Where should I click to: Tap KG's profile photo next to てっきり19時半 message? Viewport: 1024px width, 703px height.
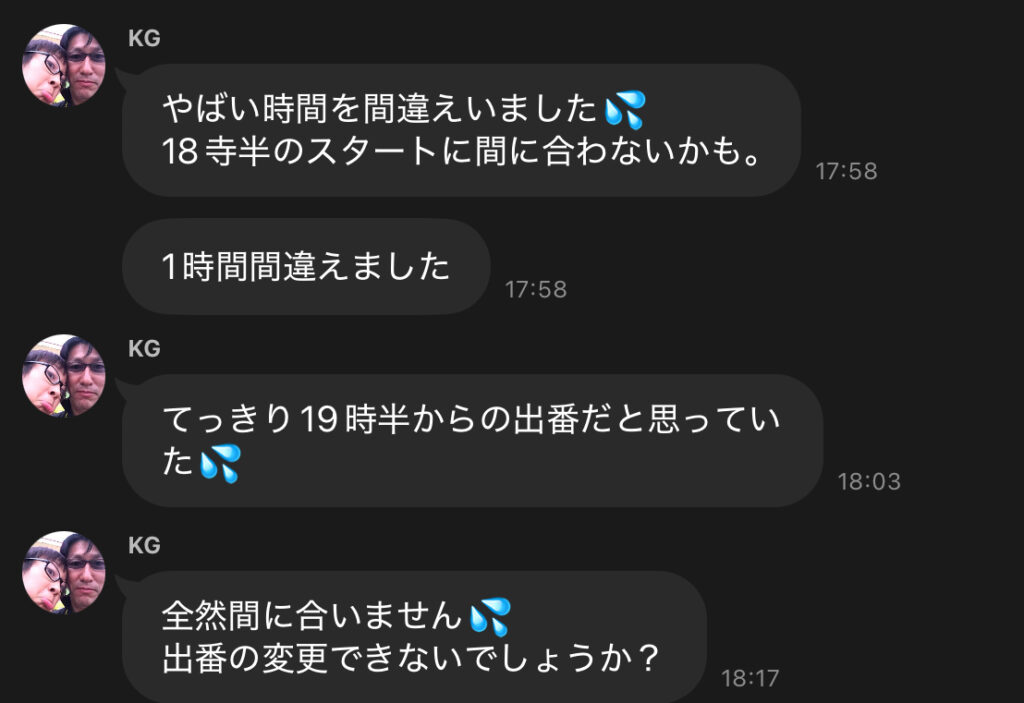pos(64,376)
